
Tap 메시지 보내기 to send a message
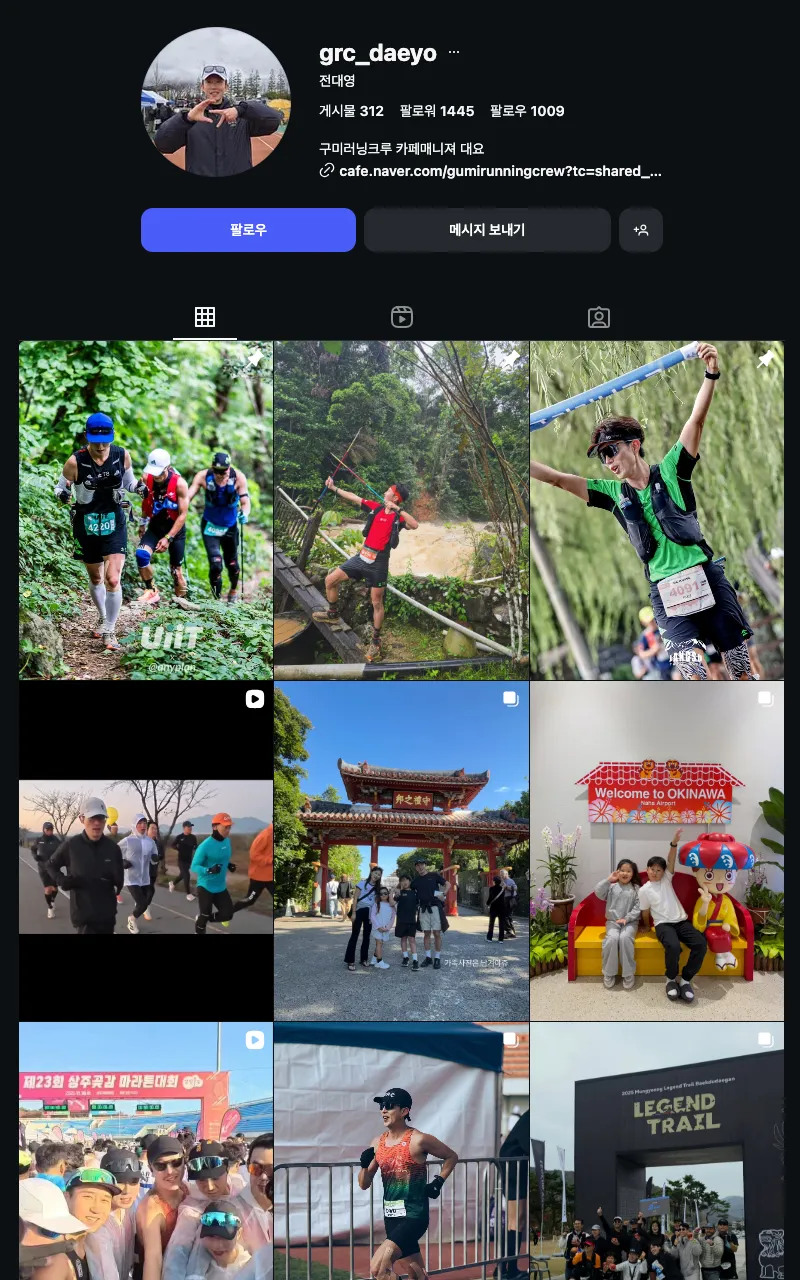pyautogui.click(x=487, y=230)
